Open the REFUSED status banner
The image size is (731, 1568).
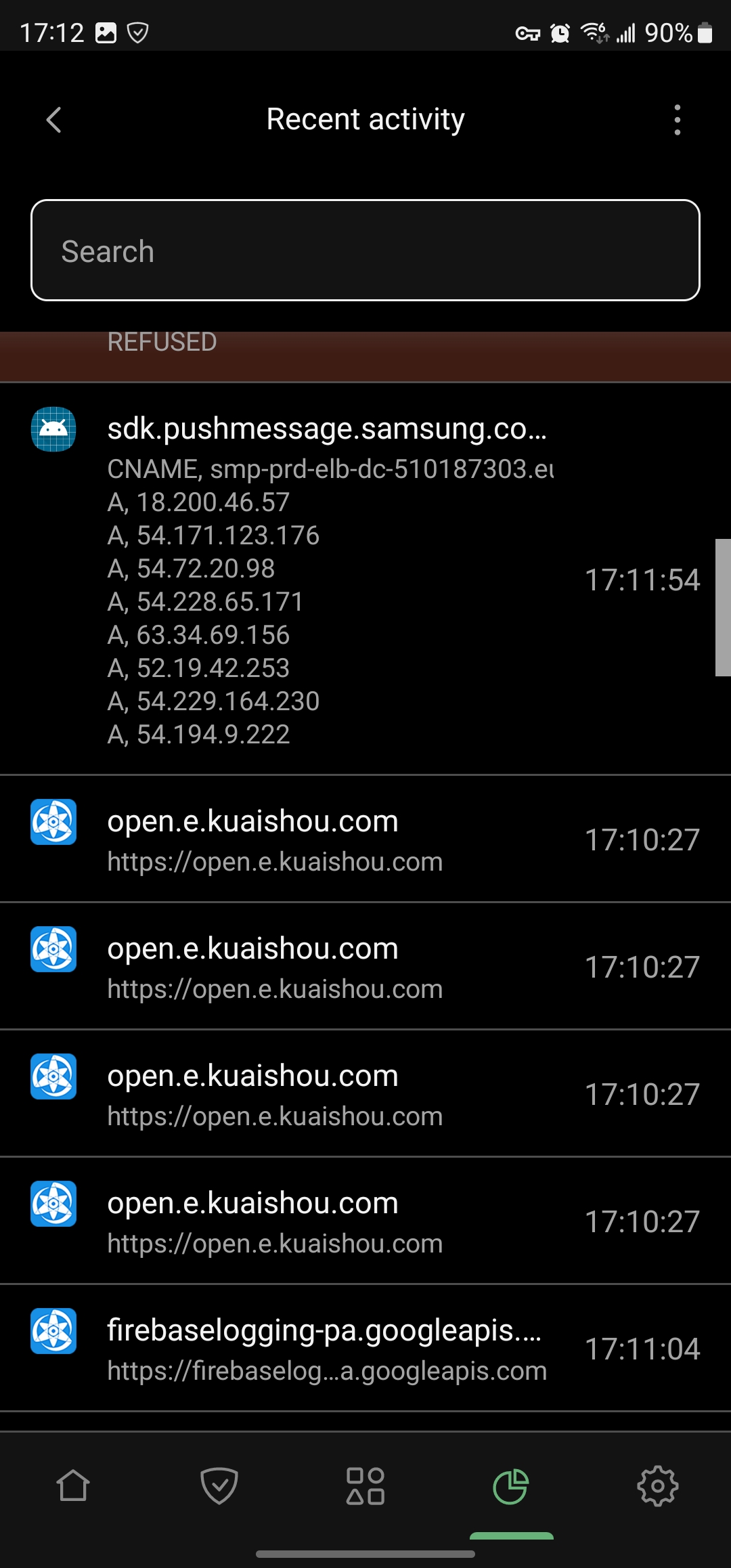click(365, 355)
